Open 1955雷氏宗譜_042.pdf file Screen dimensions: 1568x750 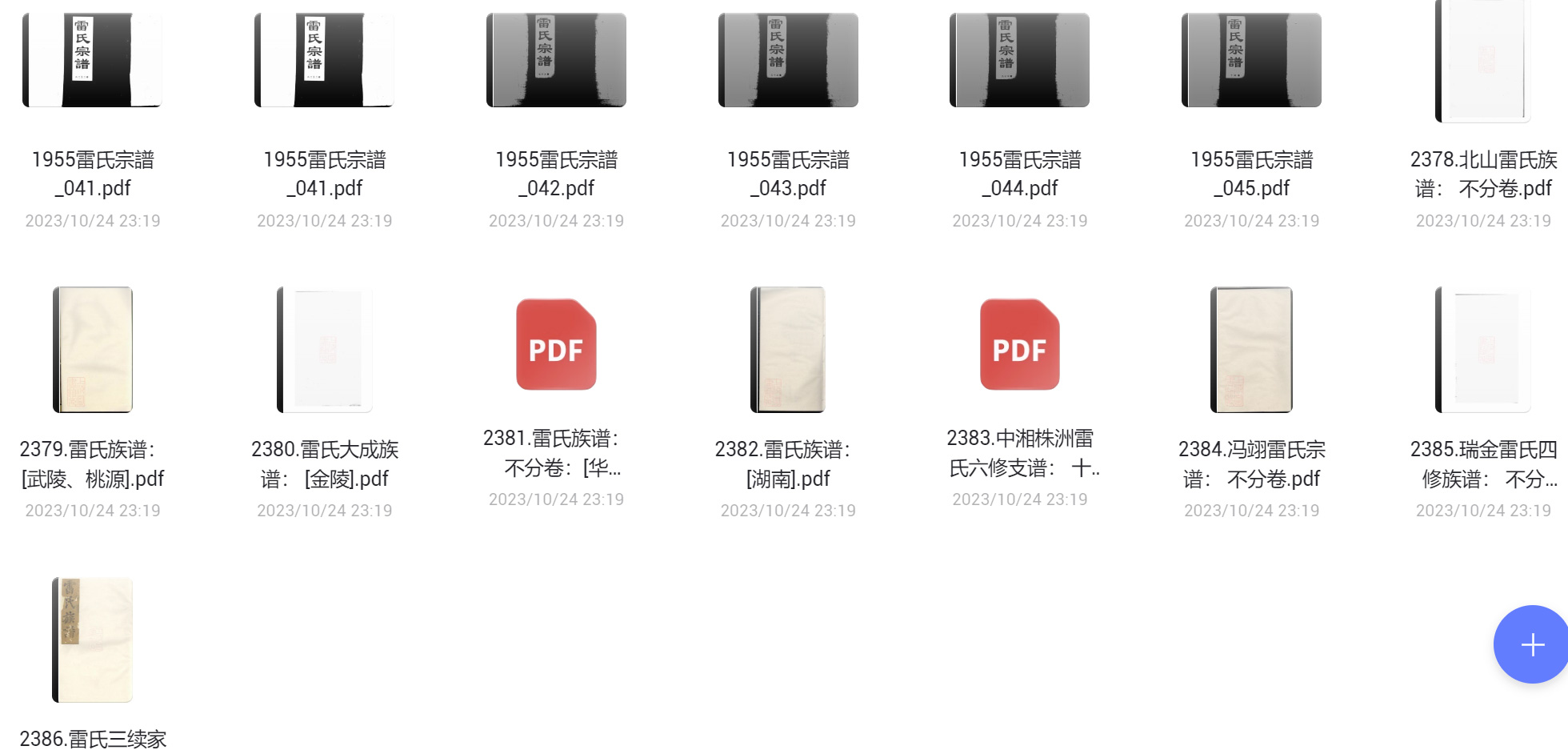pyautogui.click(x=556, y=60)
